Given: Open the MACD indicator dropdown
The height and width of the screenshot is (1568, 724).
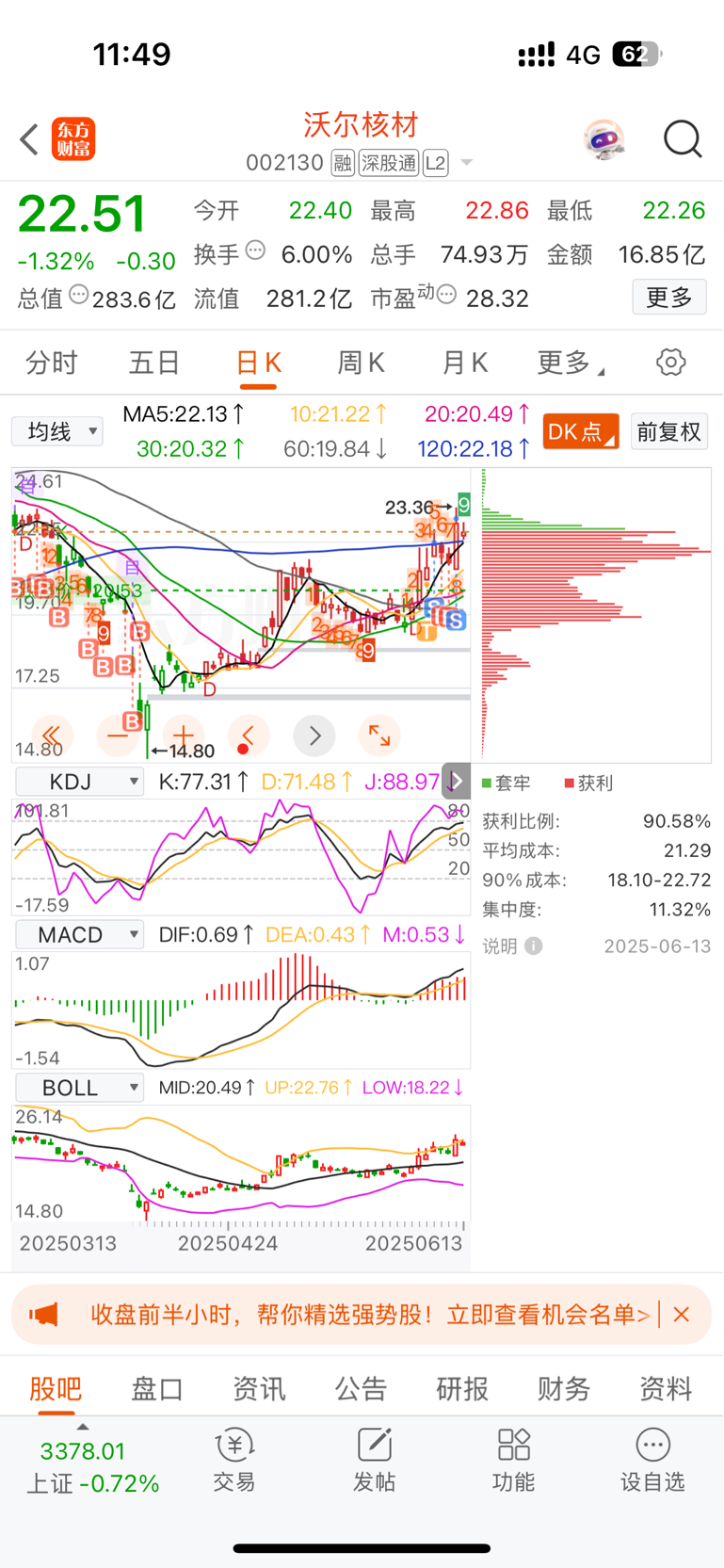Looking at the screenshot, I should point(79,935).
